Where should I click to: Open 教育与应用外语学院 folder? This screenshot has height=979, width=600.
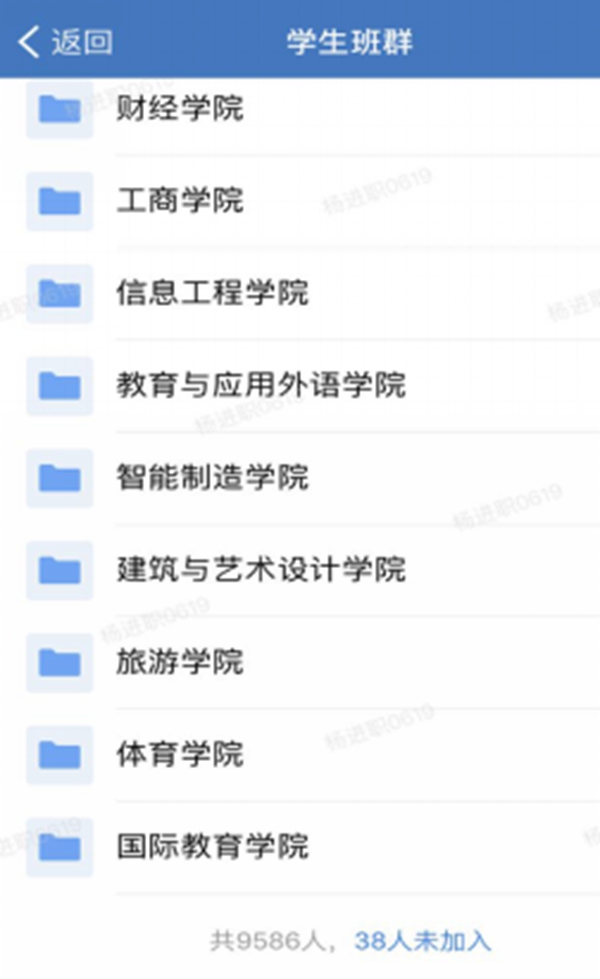point(300,386)
